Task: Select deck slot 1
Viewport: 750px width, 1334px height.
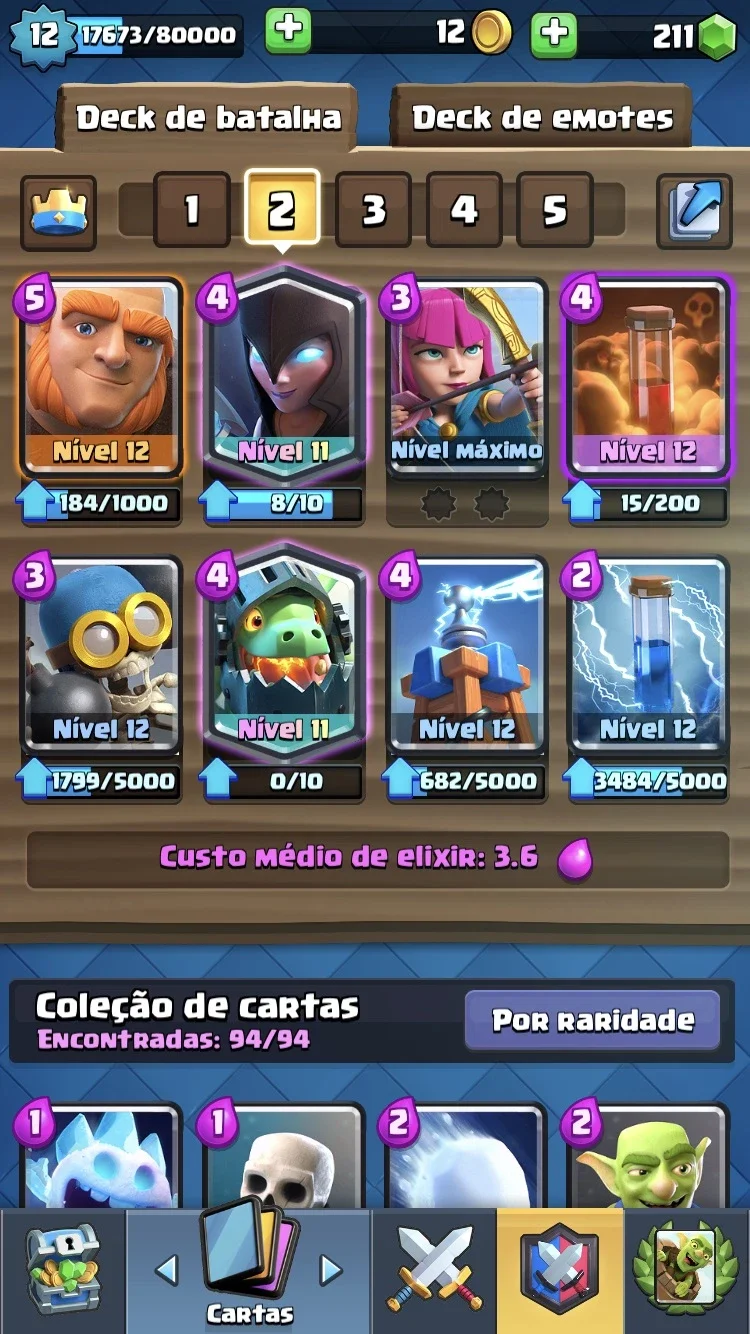Action: coord(191,210)
